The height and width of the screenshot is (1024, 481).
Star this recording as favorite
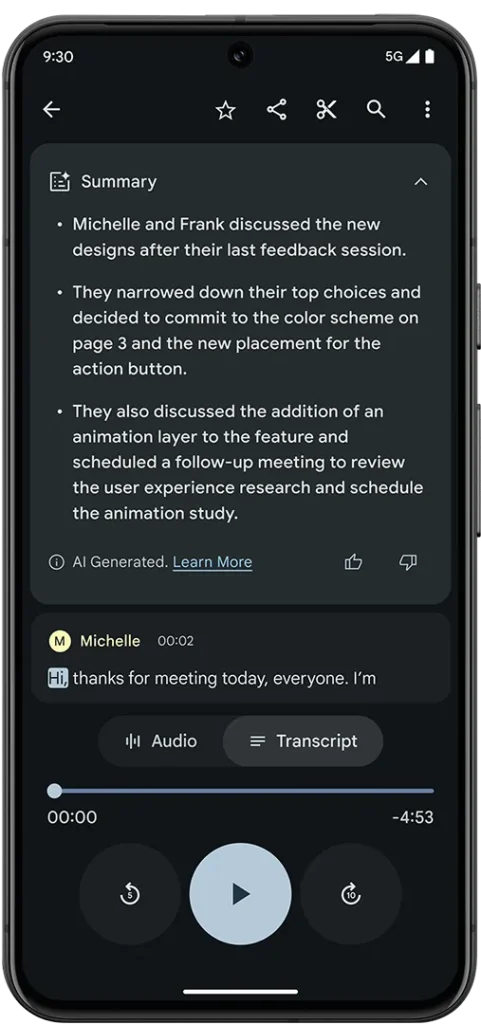[225, 110]
